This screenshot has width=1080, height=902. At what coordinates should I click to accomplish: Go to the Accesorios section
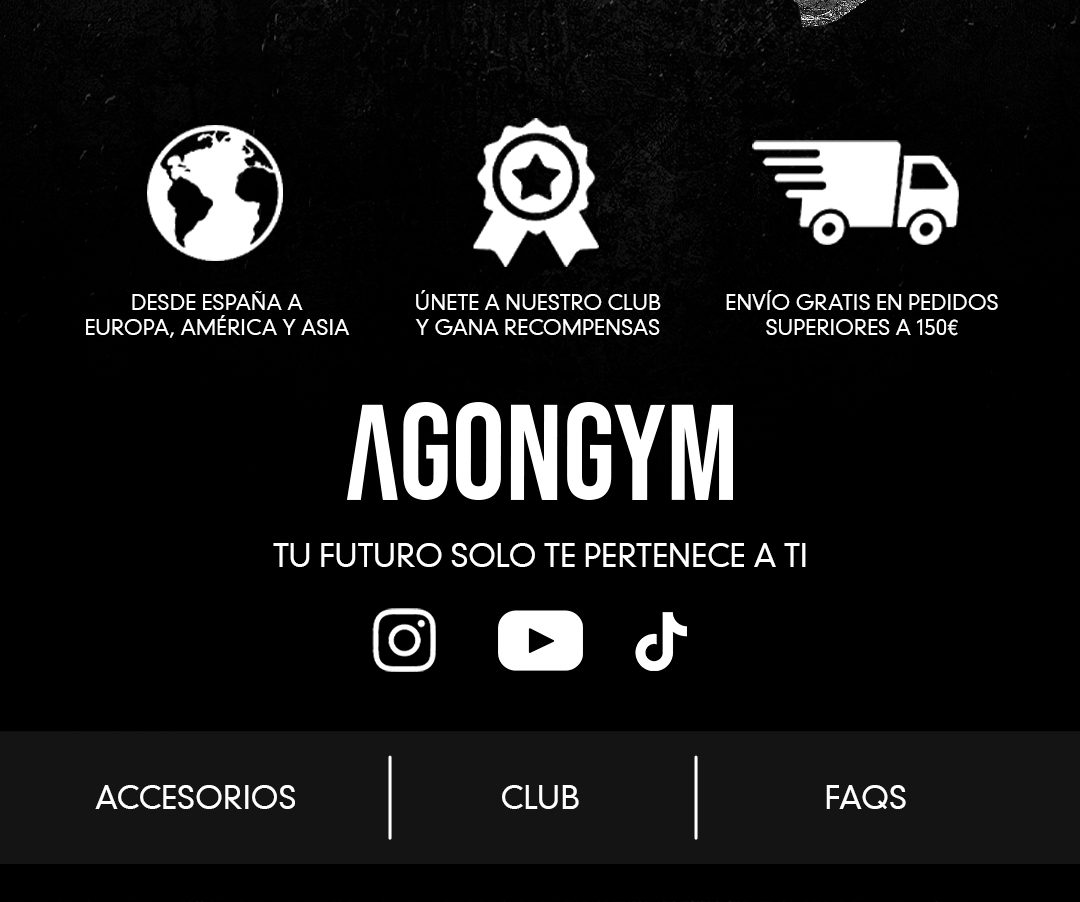click(196, 797)
